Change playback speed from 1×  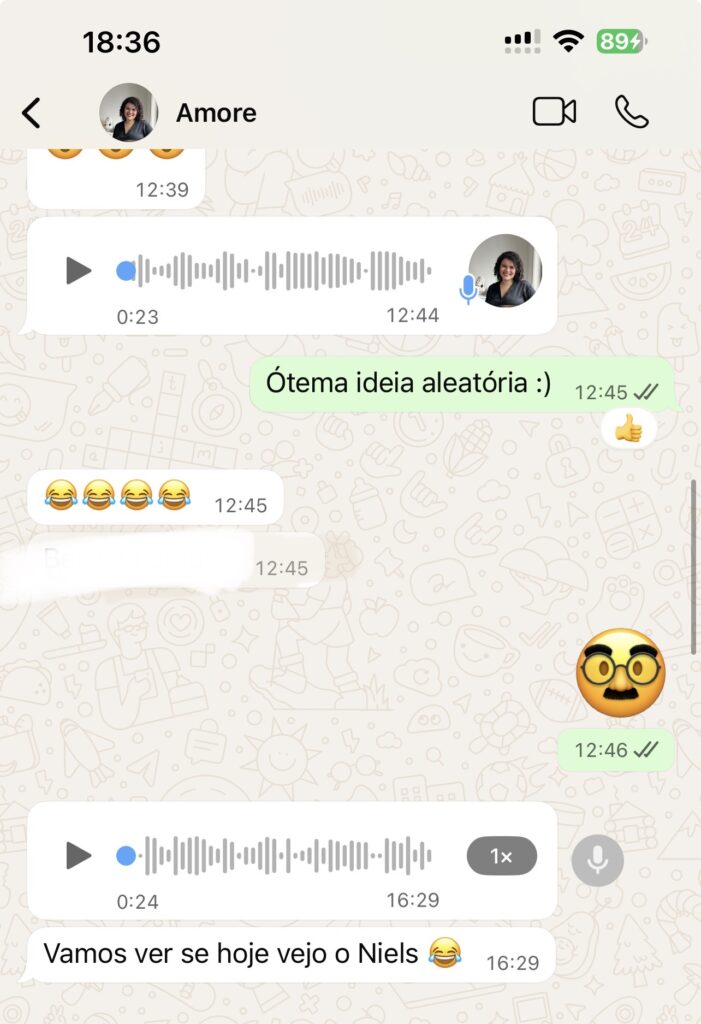tap(501, 856)
